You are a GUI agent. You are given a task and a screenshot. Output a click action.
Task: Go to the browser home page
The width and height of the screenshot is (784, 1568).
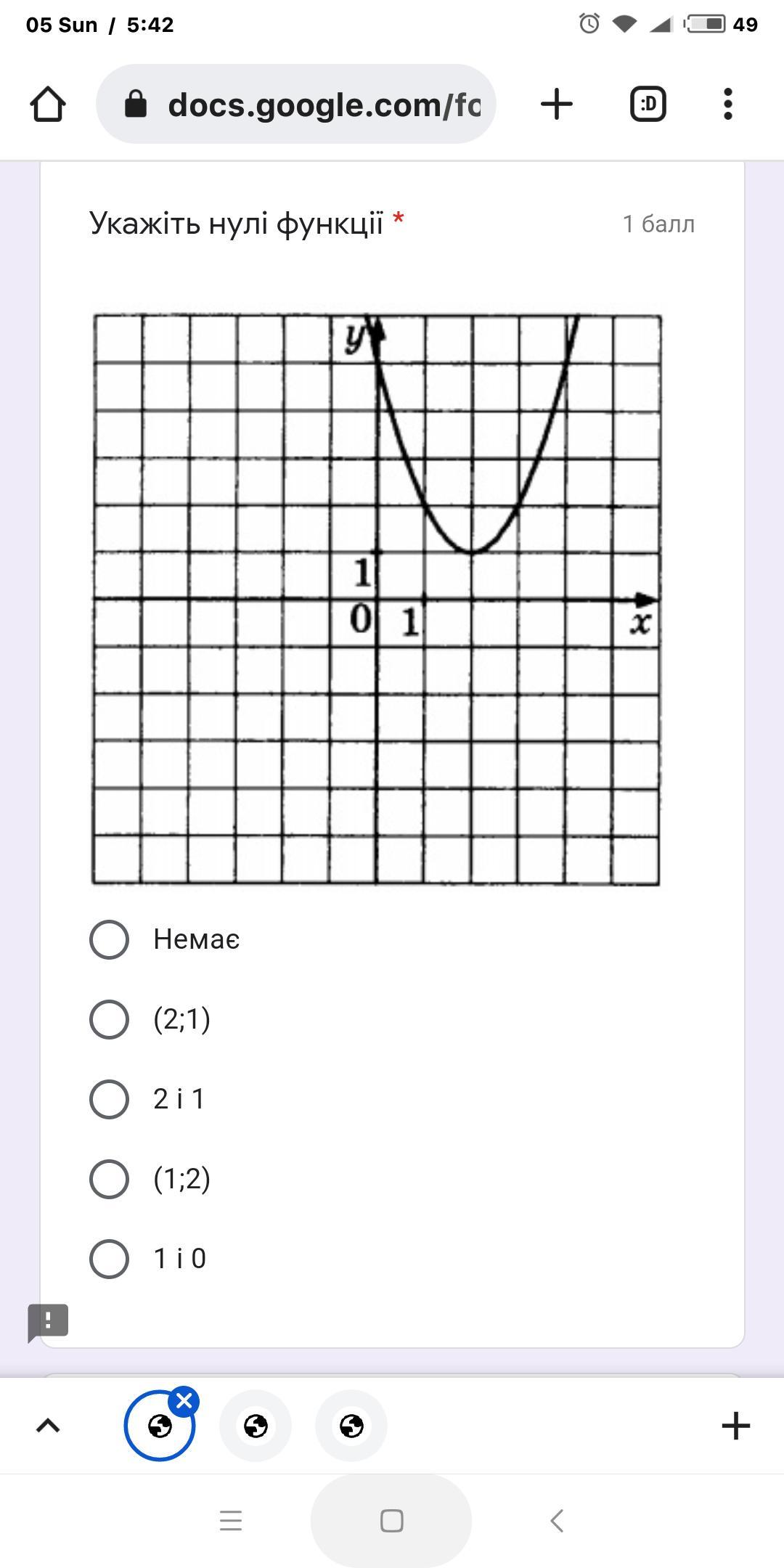[48, 105]
